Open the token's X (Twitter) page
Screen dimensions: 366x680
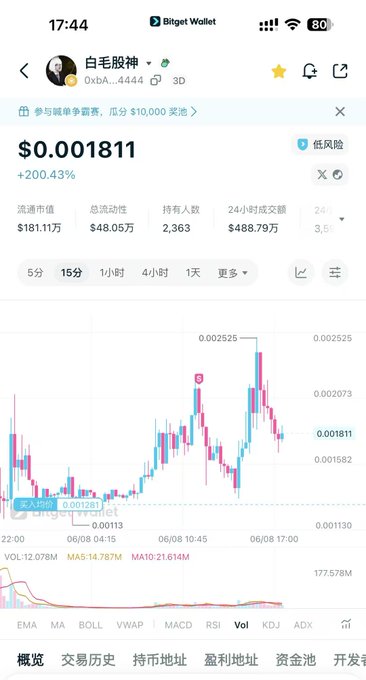(x=322, y=174)
